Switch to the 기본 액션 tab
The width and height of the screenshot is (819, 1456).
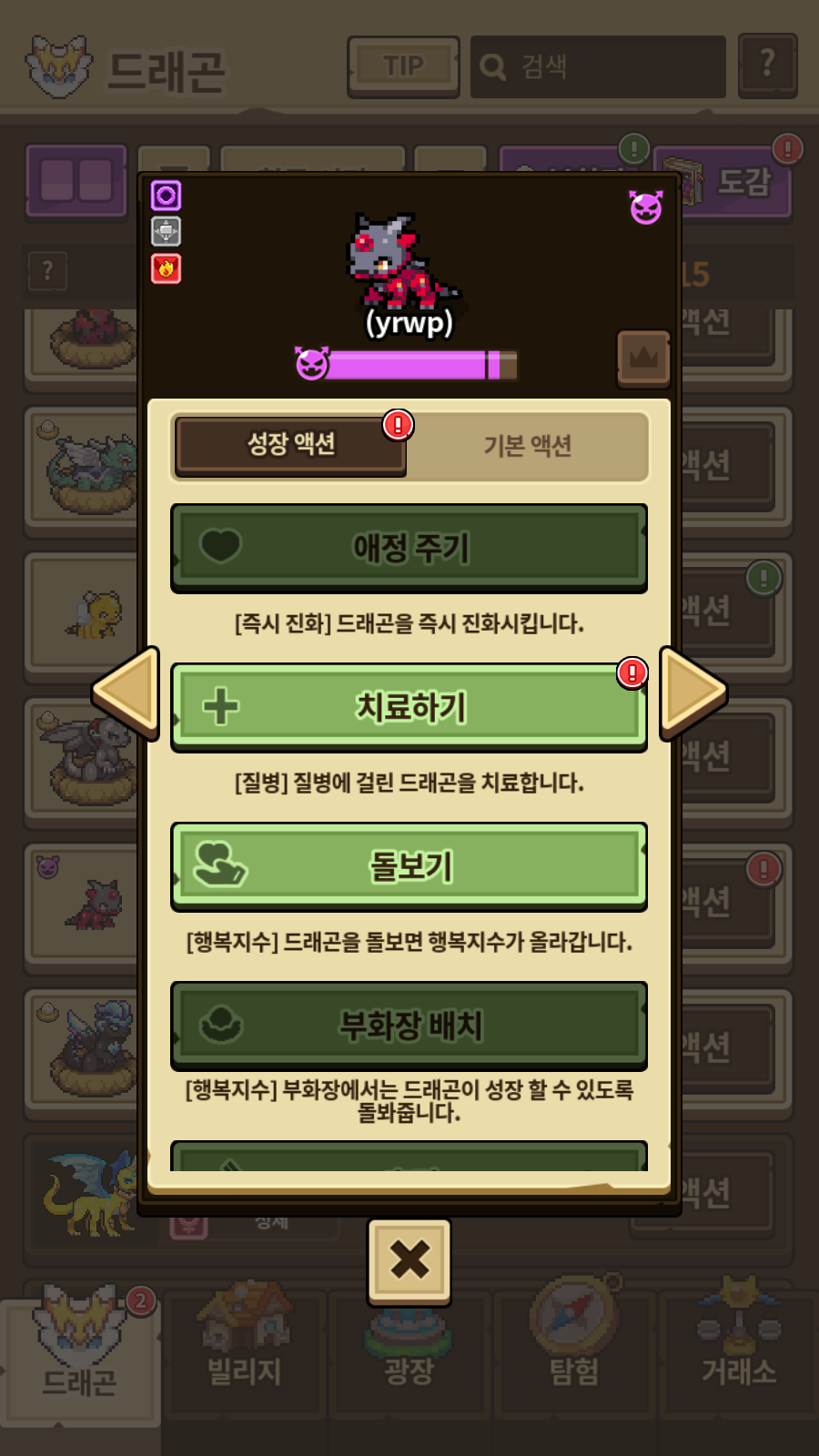tap(528, 446)
